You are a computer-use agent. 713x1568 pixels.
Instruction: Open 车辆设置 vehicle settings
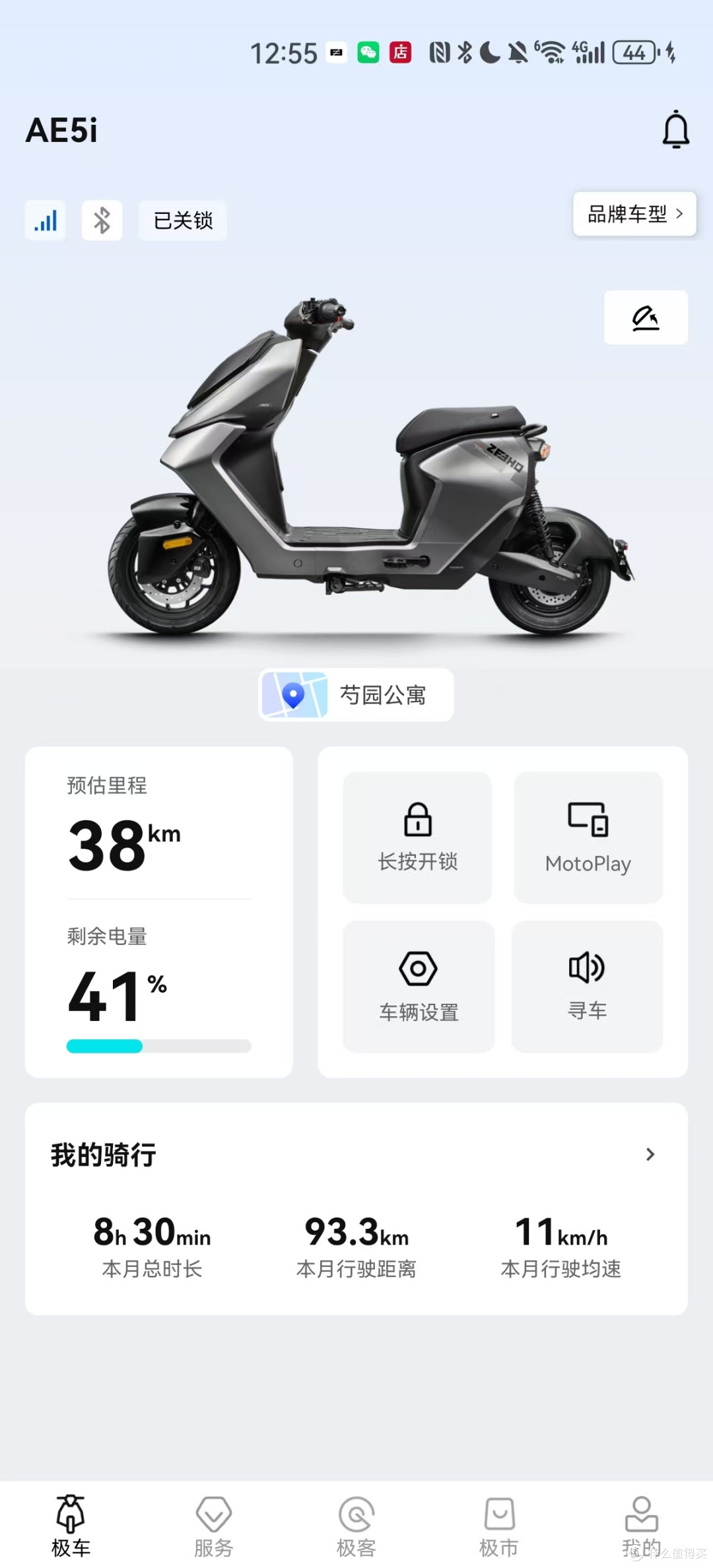click(417, 986)
